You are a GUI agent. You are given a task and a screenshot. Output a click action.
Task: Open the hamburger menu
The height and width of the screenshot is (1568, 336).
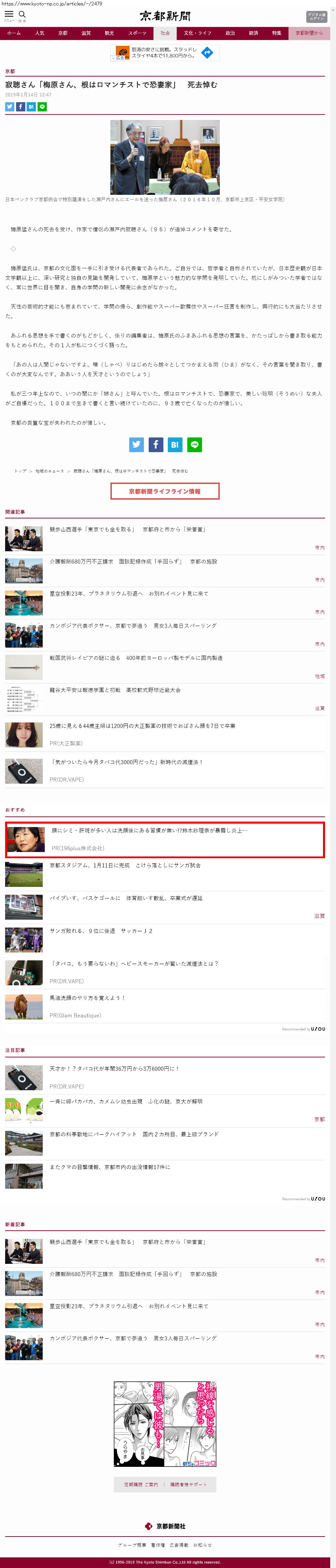(9, 15)
